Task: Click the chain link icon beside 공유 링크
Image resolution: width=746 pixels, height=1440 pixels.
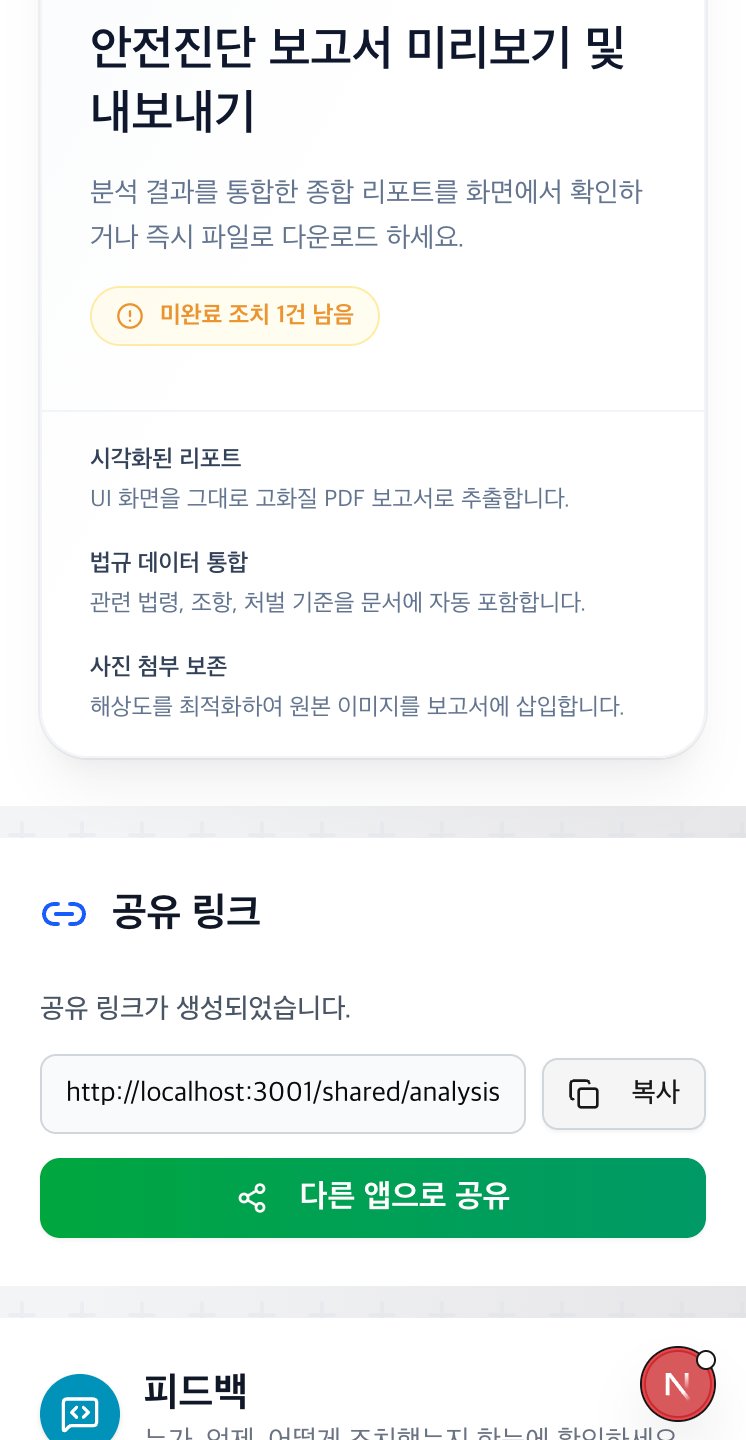Action: click(64, 911)
